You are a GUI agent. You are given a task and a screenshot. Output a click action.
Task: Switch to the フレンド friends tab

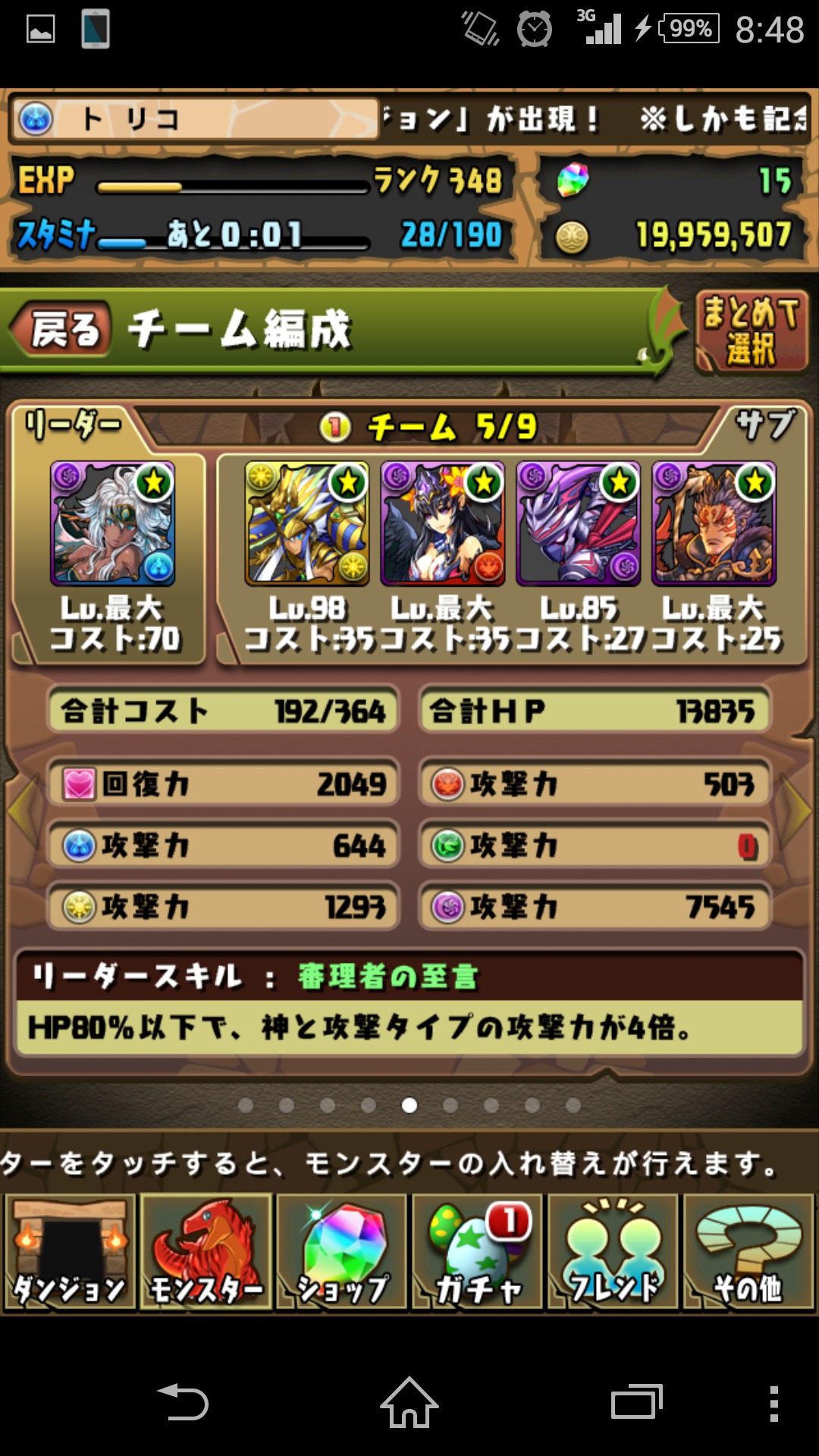pos(613,1251)
